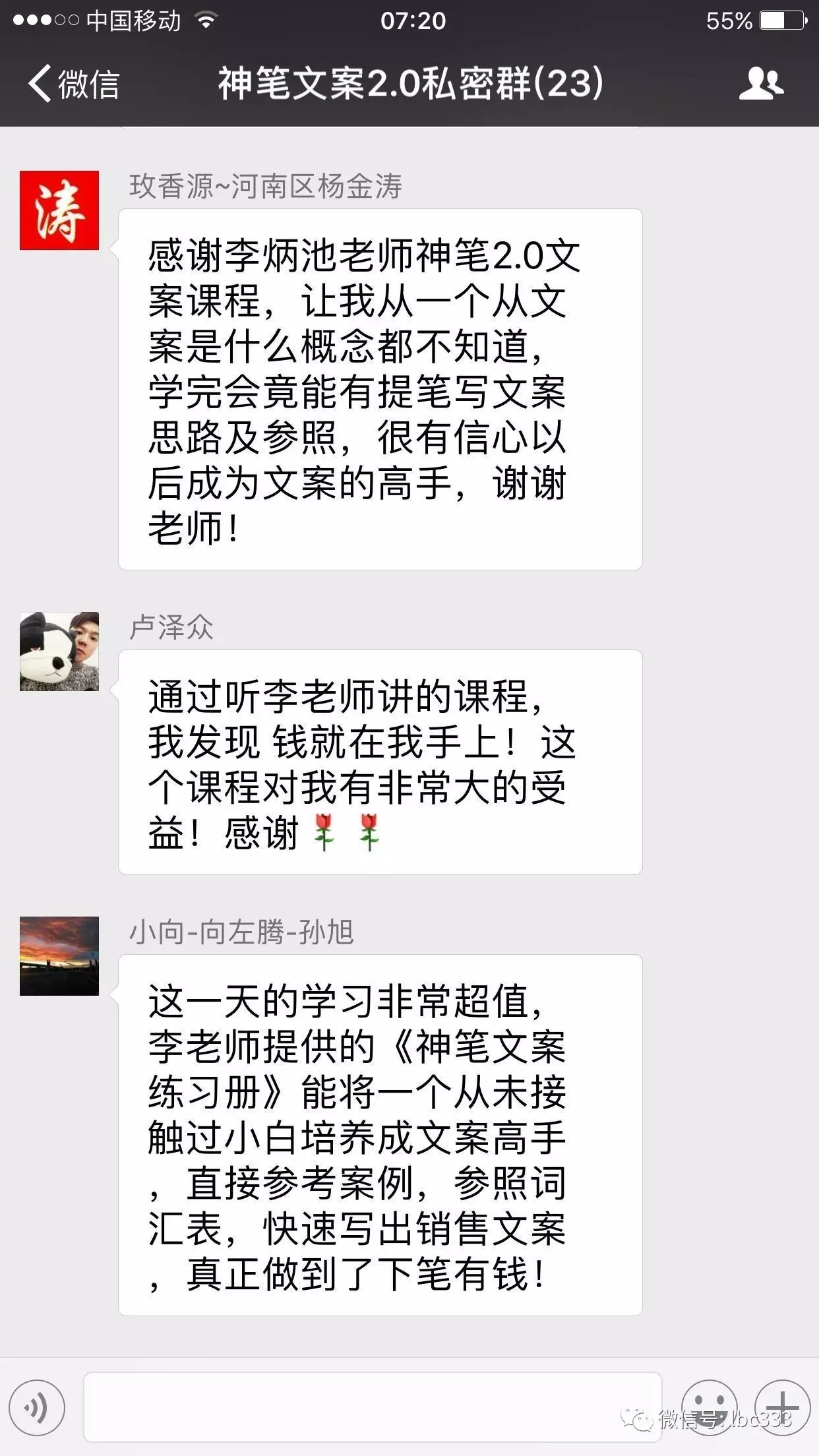View 卢泽众's profile avatar
This screenshot has width=819, height=1456.
pyautogui.click(x=59, y=652)
